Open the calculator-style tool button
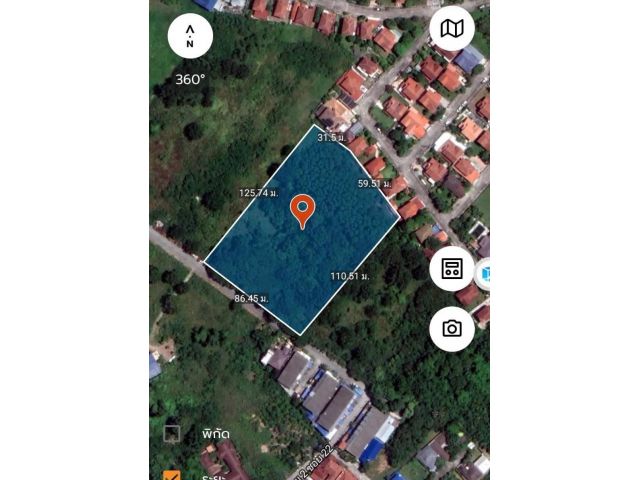This screenshot has width=640, height=480. [452, 268]
